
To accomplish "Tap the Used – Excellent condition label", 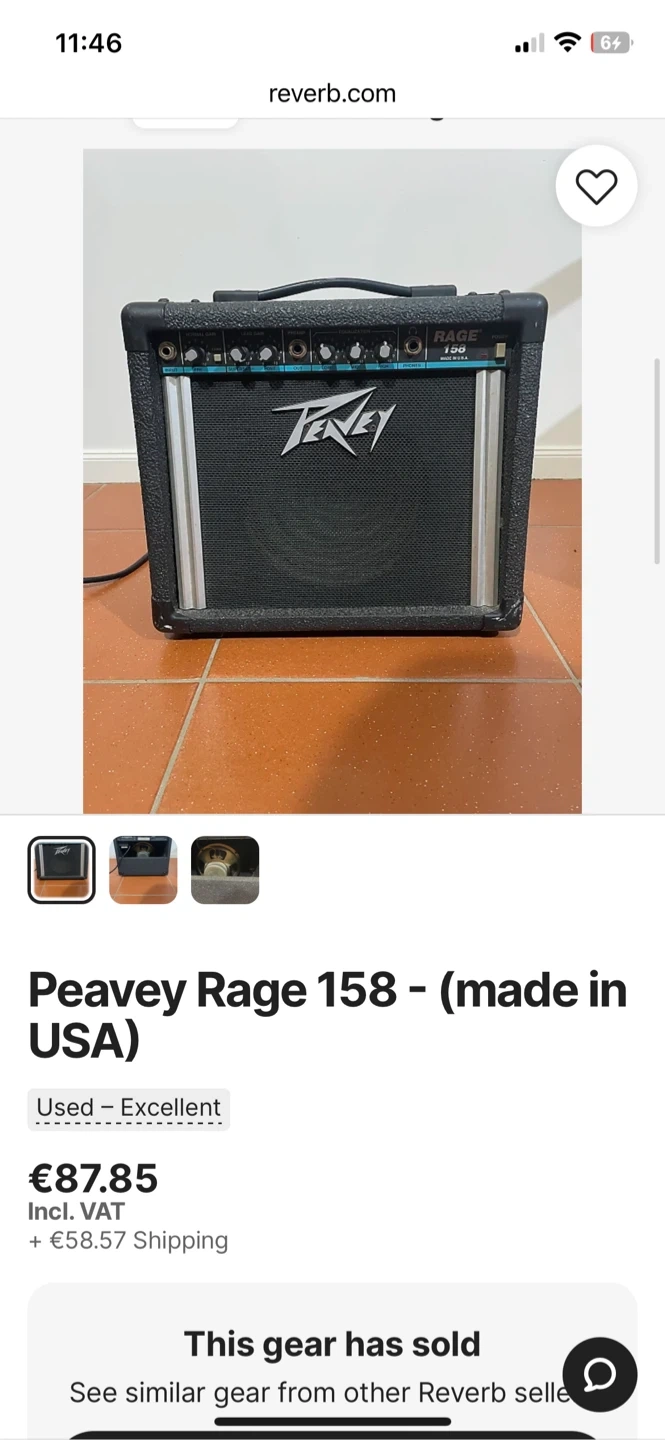I will point(128,1108).
